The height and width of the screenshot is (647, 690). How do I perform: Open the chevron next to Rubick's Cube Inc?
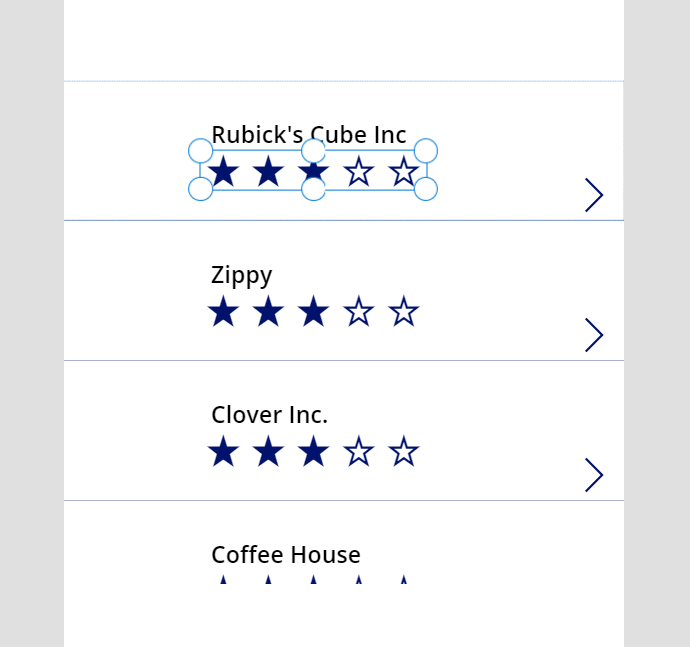594,195
